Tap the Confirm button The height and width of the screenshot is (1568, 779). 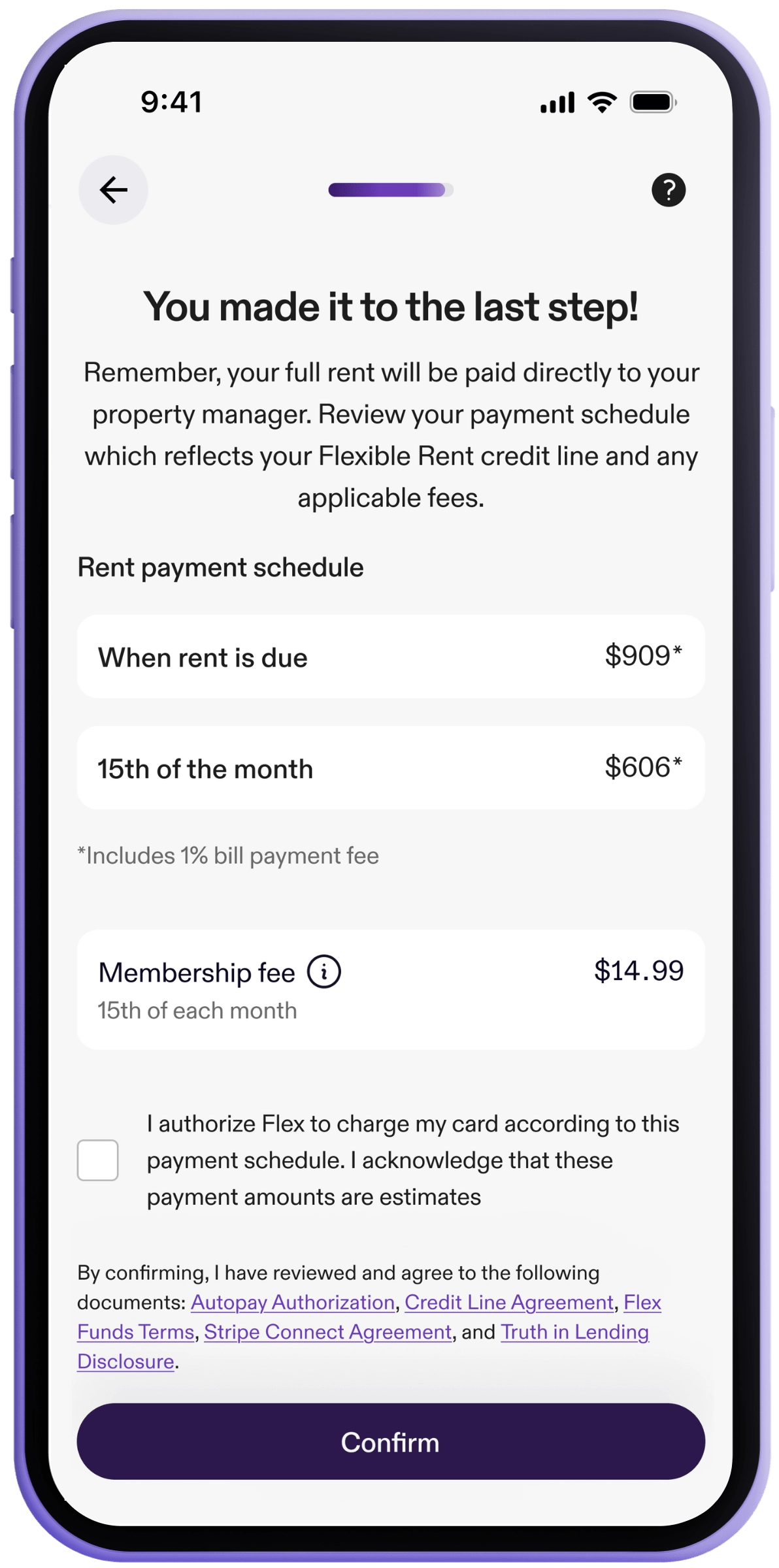390,1443
